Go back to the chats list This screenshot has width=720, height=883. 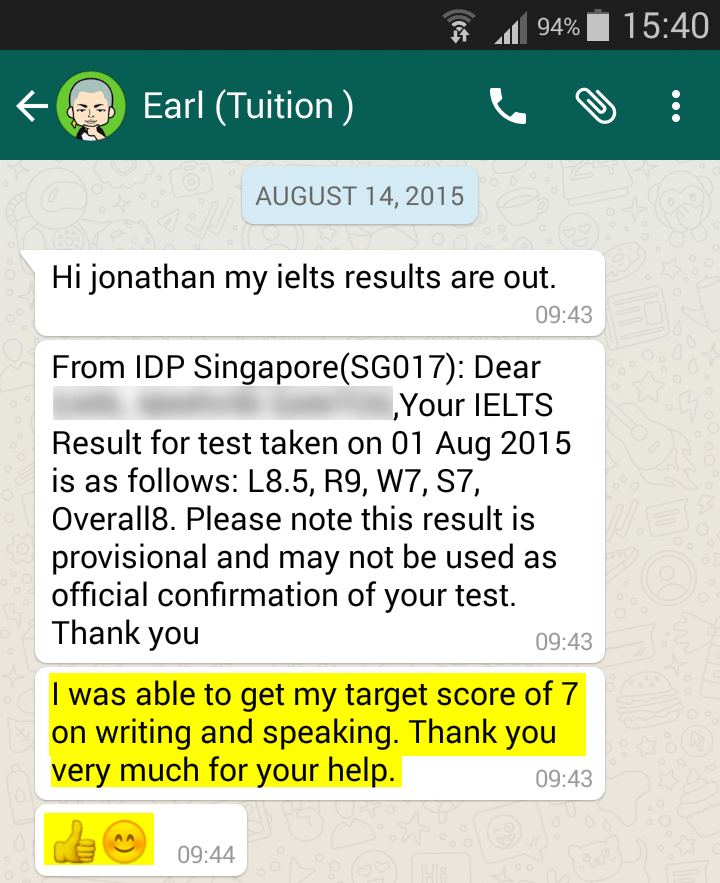[32, 106]
